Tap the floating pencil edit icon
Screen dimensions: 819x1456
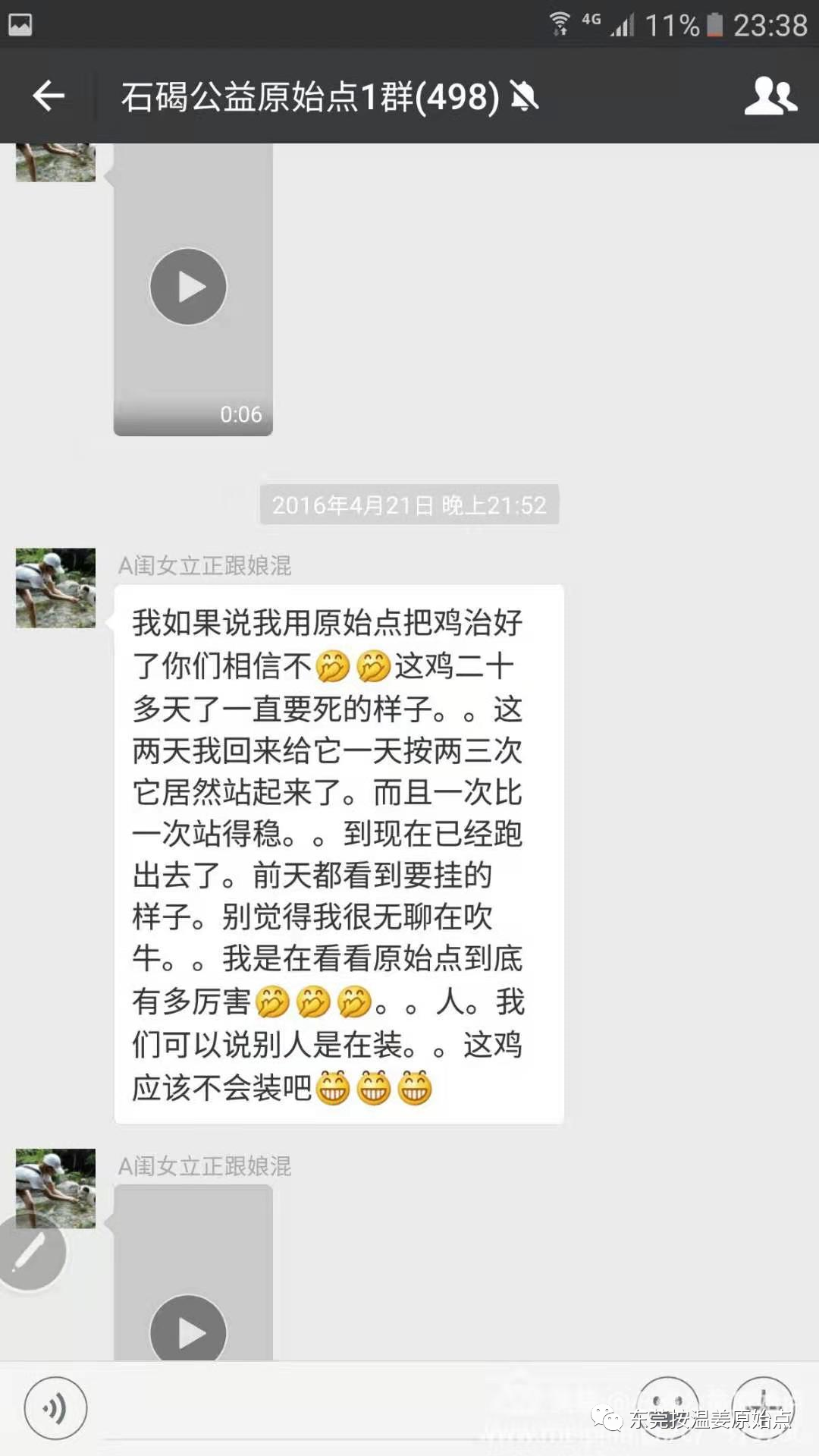tap(30, 1252)
